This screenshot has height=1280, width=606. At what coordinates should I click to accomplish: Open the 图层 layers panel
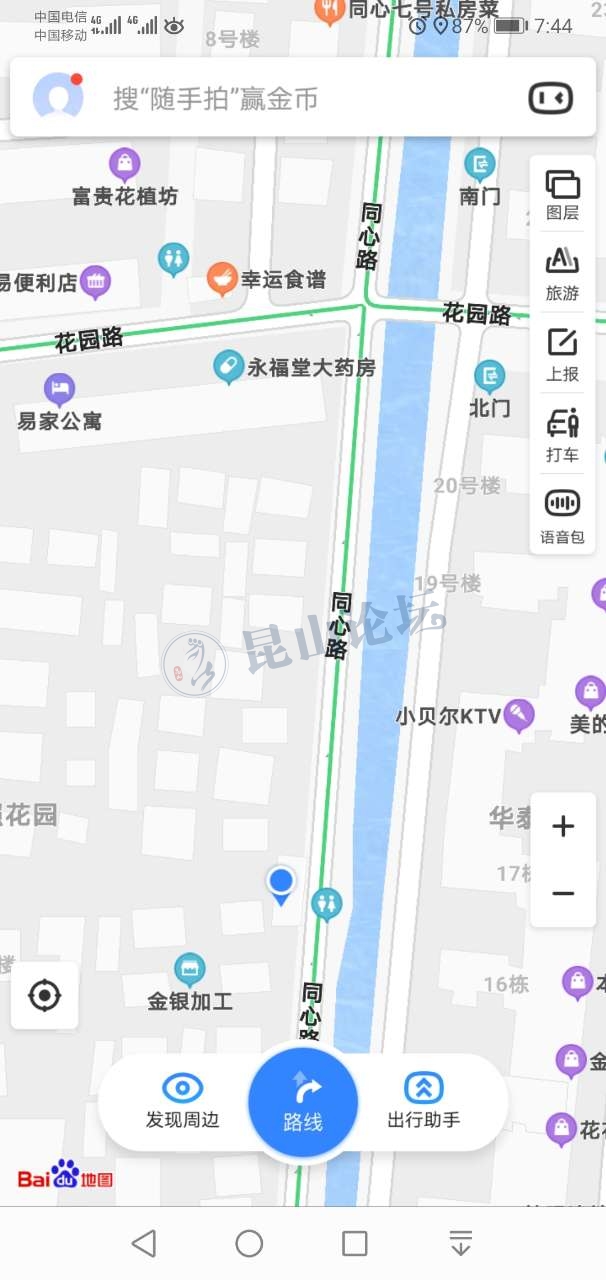562,195
